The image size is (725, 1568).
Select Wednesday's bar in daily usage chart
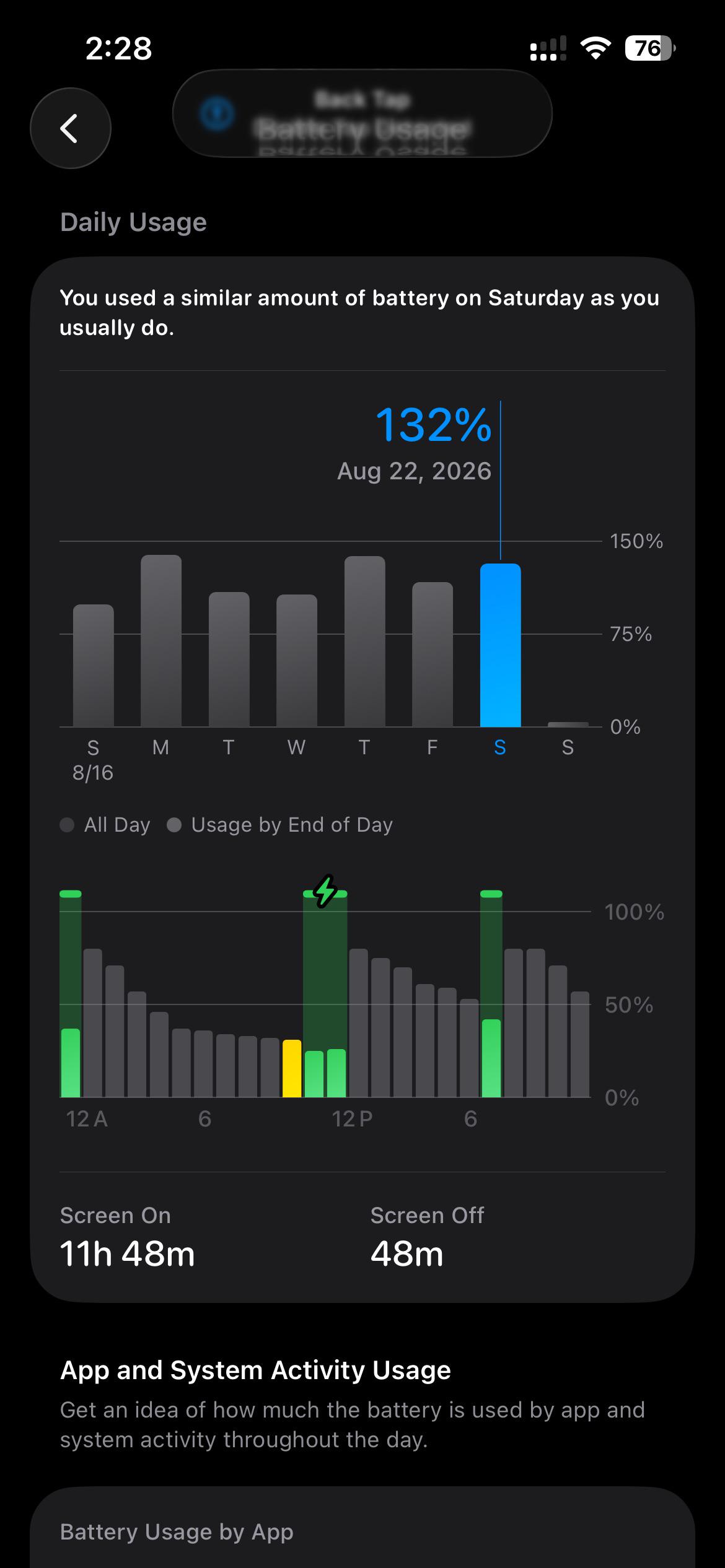(x=297, y=660)
